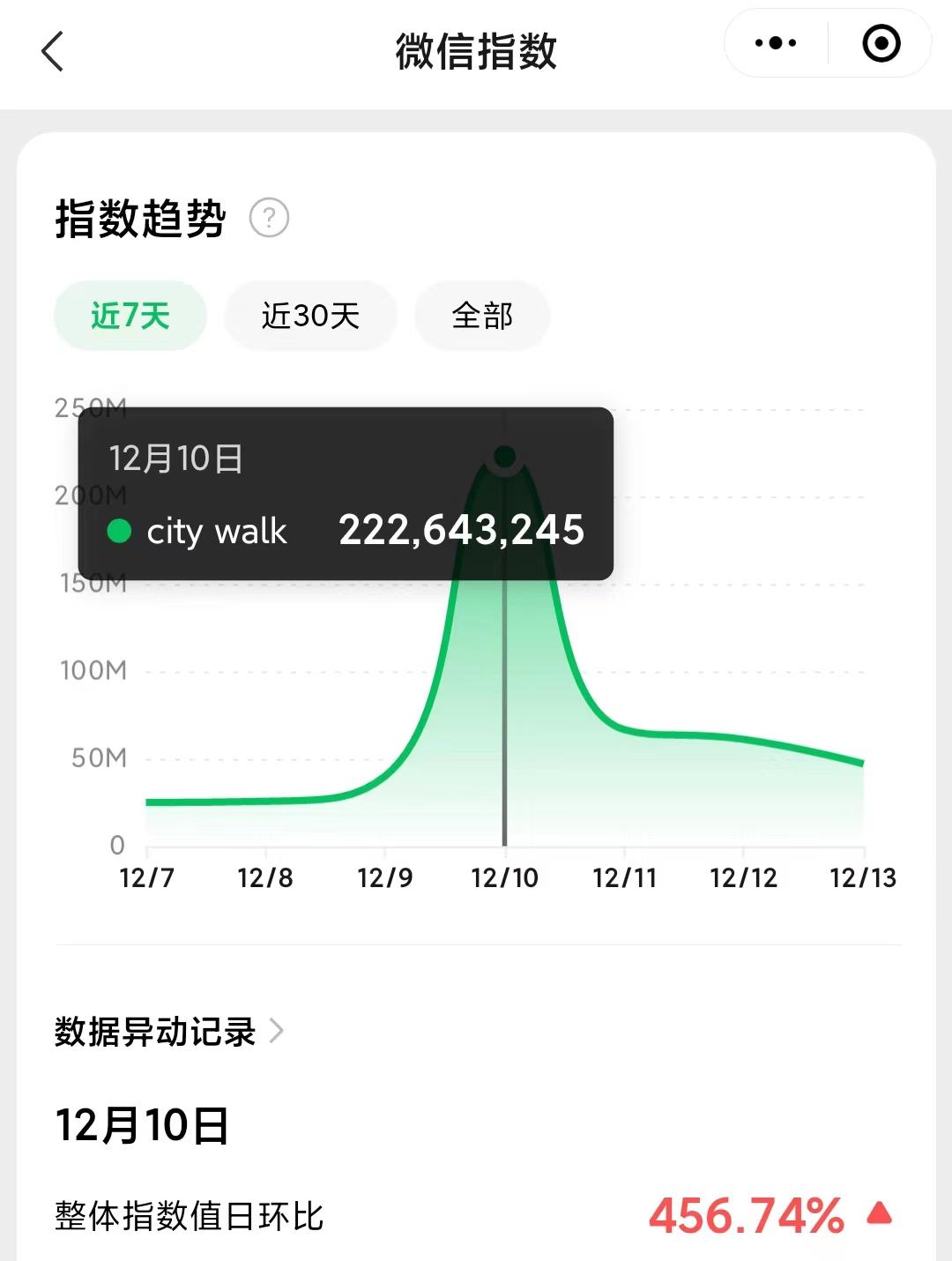Switch to the 近30天 range
Viewport: 952px width, 1261px height.
coord(310,316)
